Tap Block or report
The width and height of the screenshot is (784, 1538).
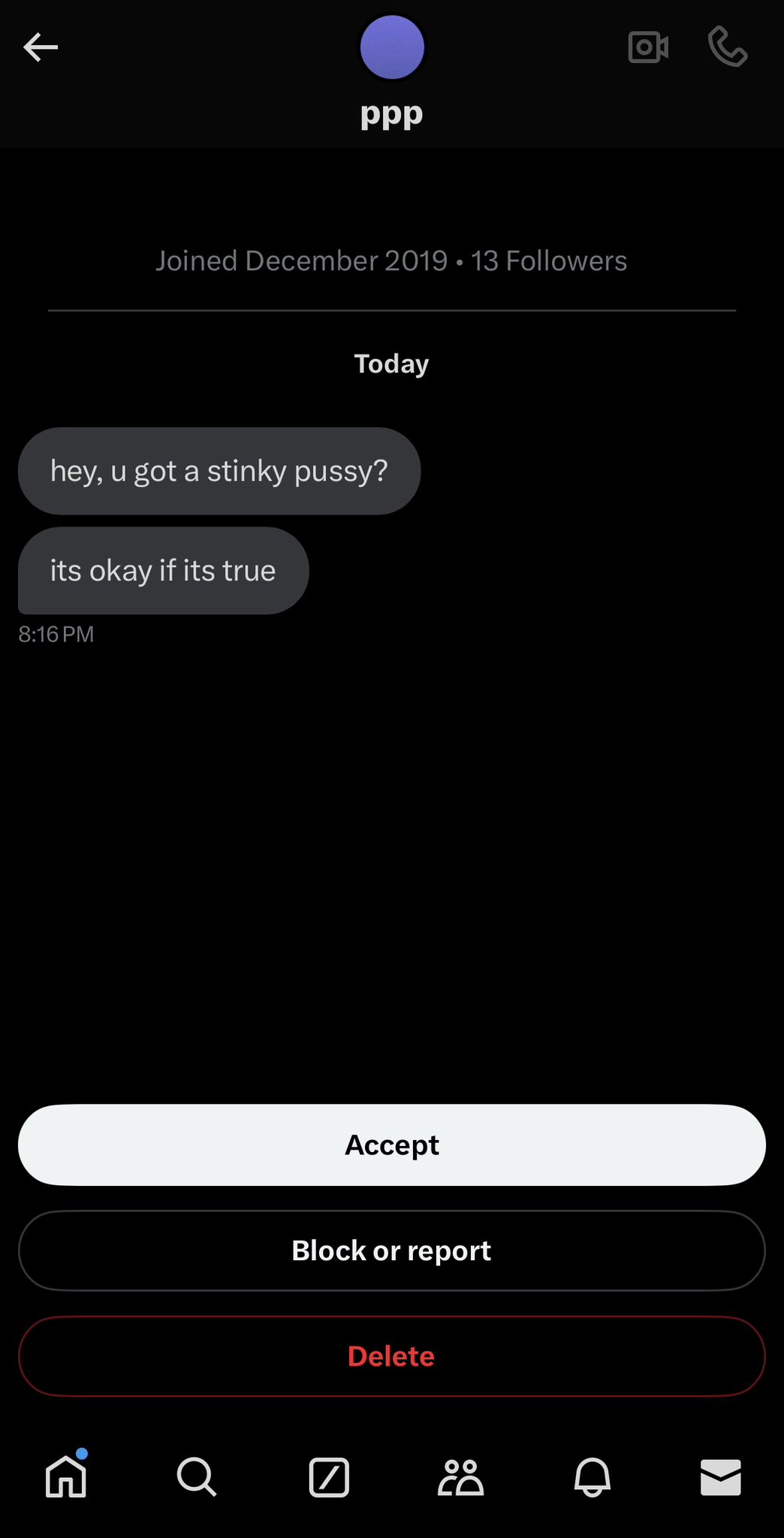pos(392,1250)
